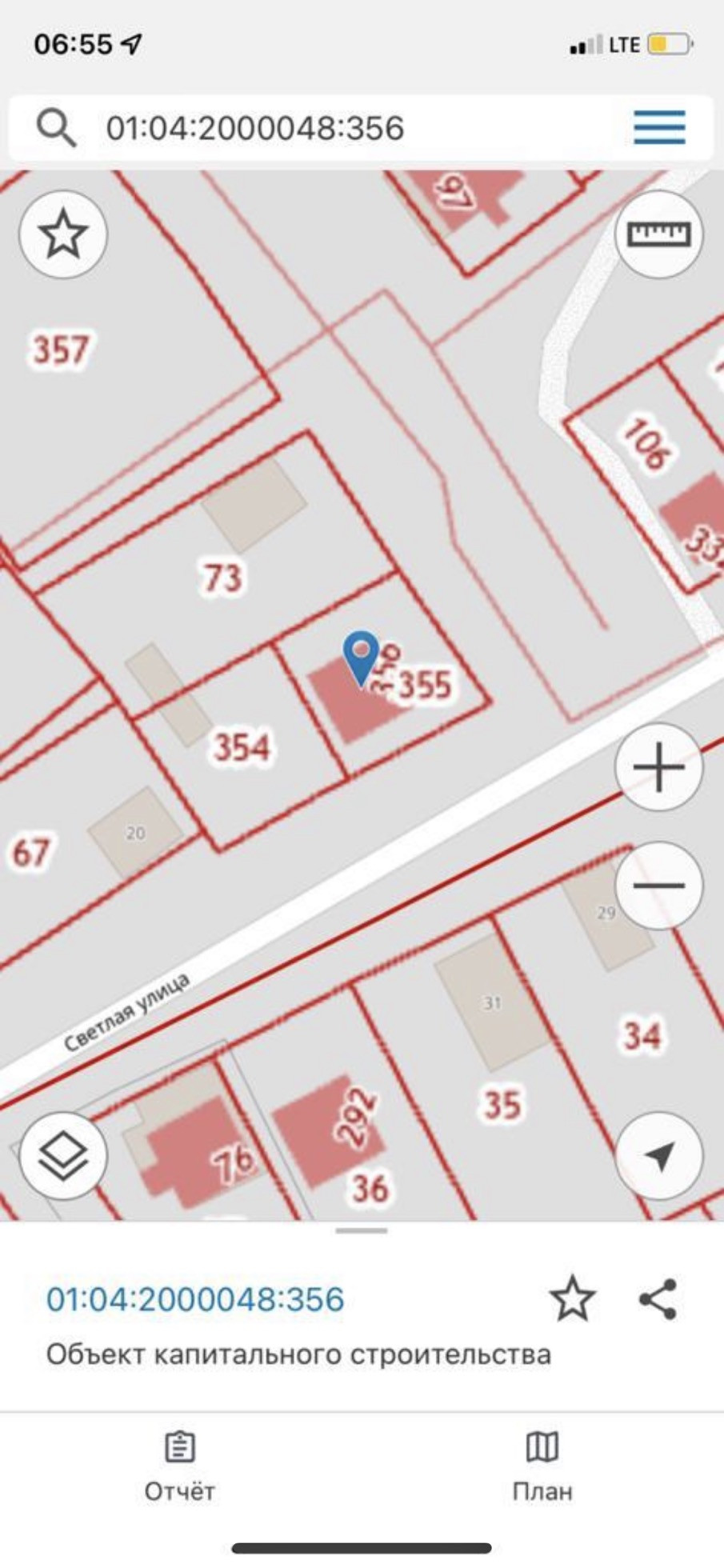Viewport: 724px width, 1568px height.
Task: Switch to the План tab
Action: tap(542, 1467)
